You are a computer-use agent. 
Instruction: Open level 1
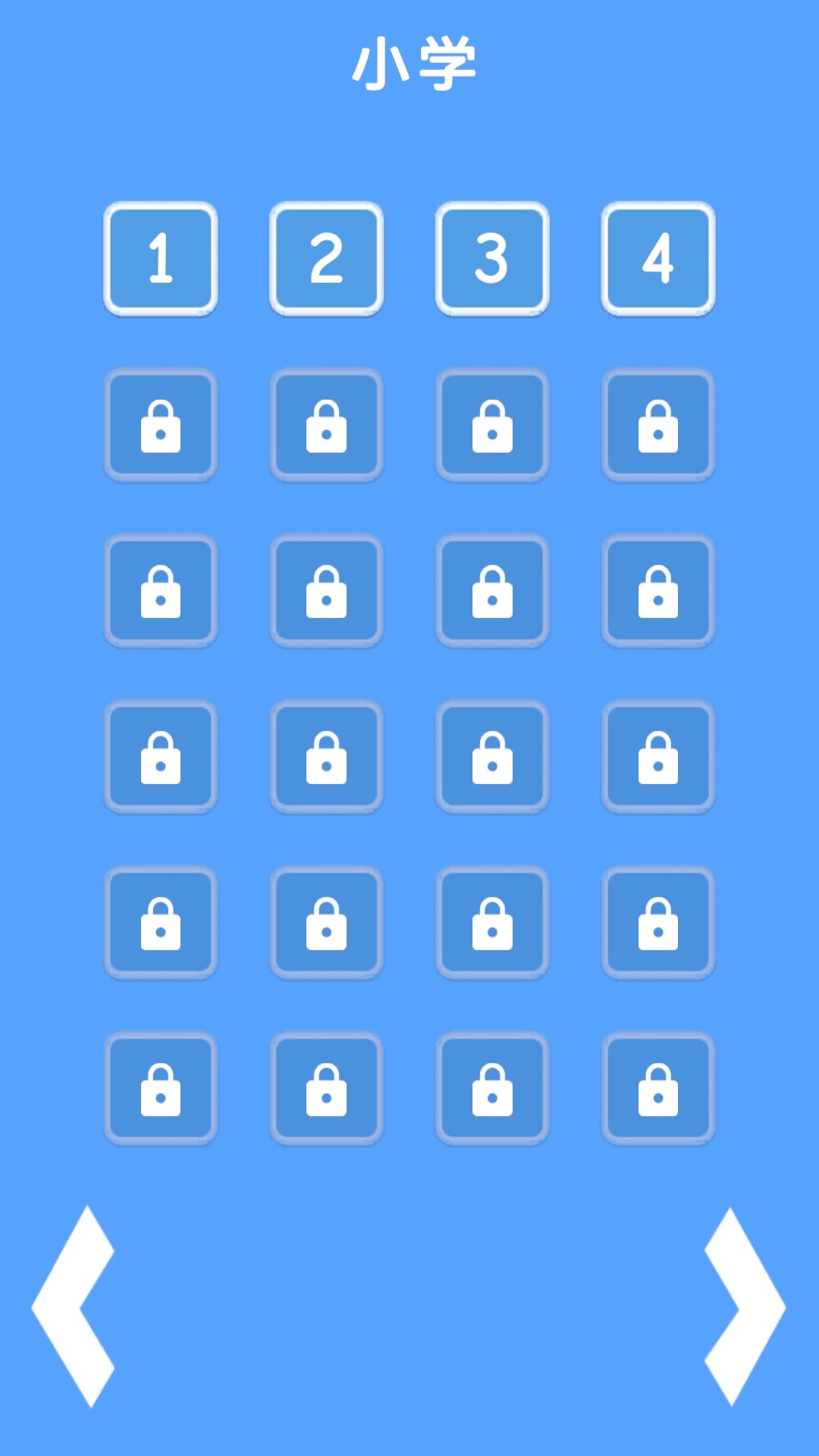coord(161,259)
